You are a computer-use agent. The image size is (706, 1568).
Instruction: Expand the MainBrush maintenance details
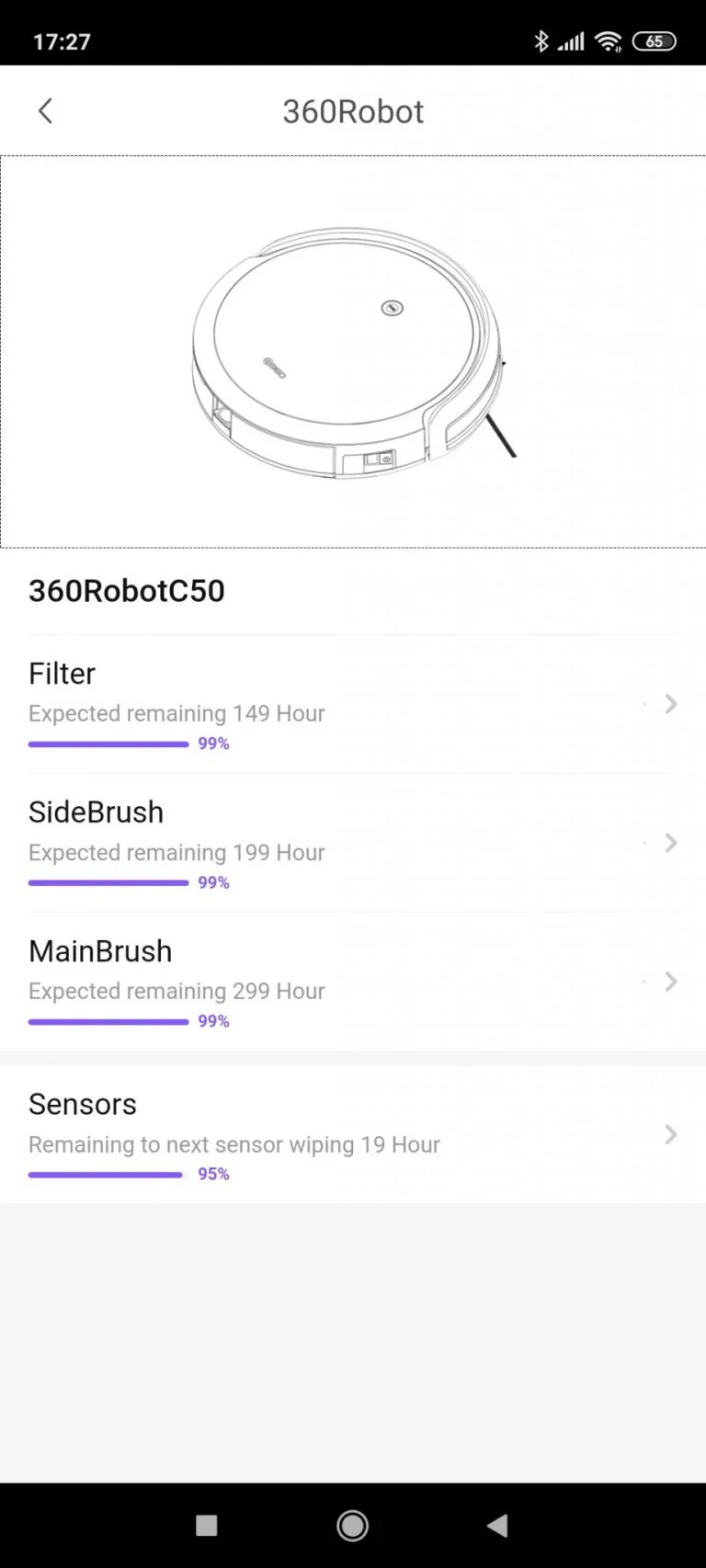coord(670,982)
